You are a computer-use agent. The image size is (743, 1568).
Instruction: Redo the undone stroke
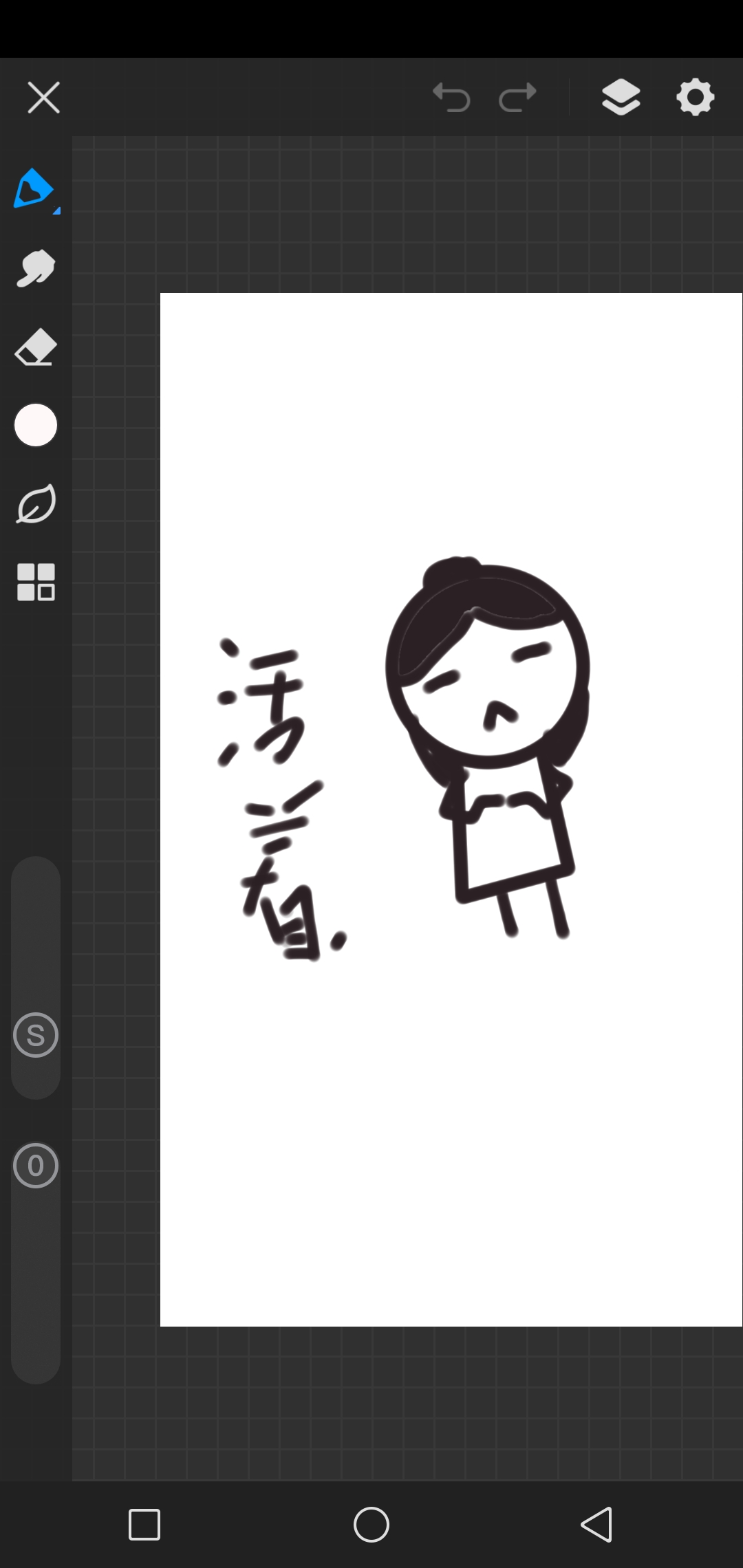(x=516, y=97)
